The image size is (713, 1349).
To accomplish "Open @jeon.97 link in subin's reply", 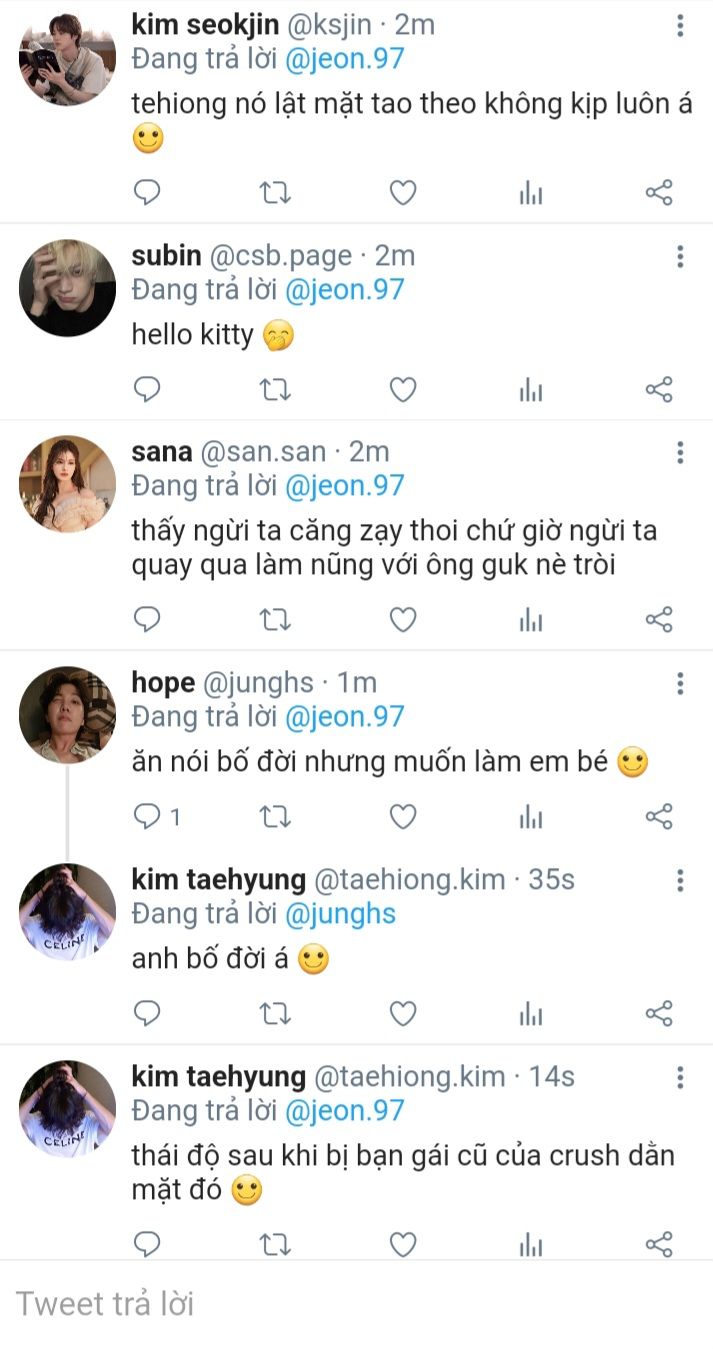I will click(345, 290).
